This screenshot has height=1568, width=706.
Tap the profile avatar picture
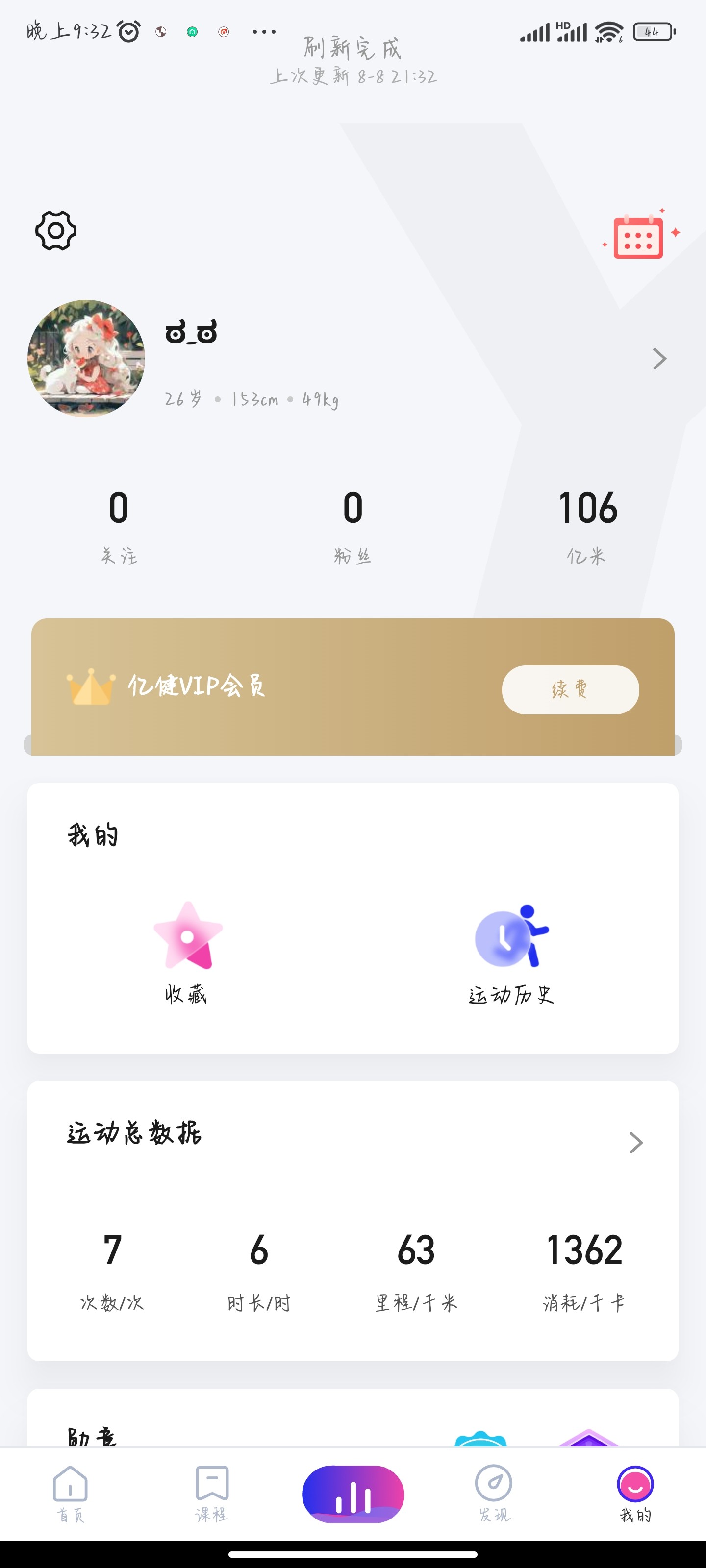click(86, 359)
